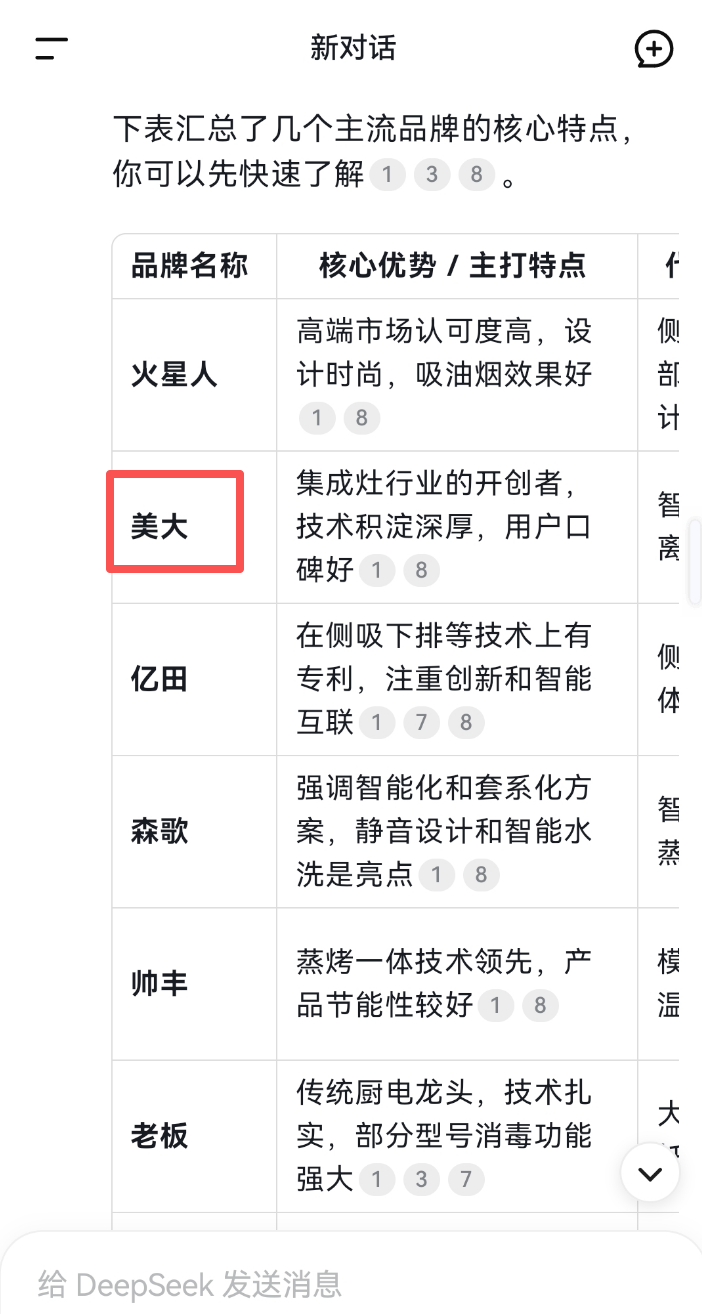702x1314 pixels.
Task: Open citation 3 in the 老板 row
Action: (421, 1179)
